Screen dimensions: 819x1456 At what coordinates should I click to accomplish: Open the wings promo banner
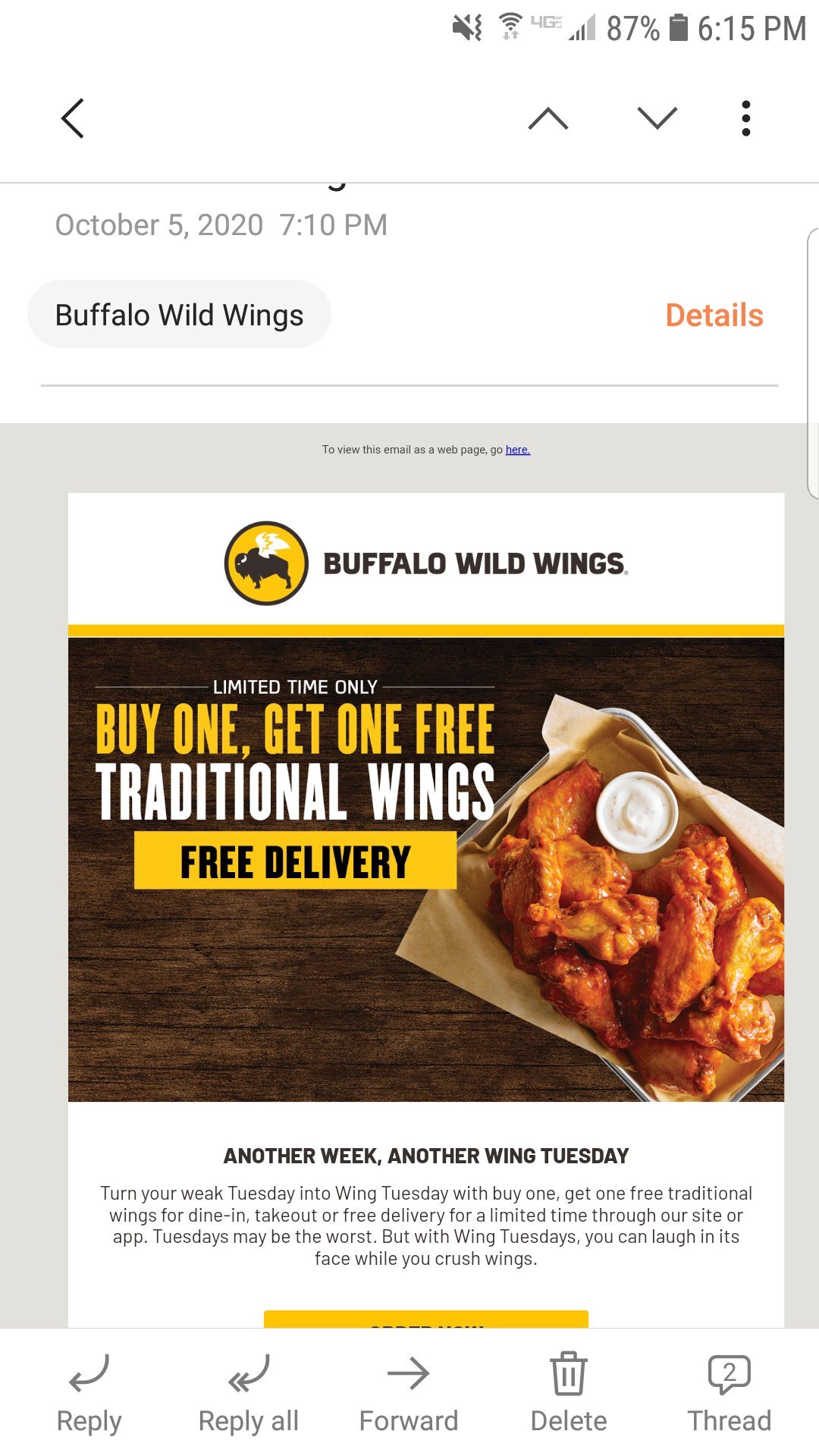(425, 868)
